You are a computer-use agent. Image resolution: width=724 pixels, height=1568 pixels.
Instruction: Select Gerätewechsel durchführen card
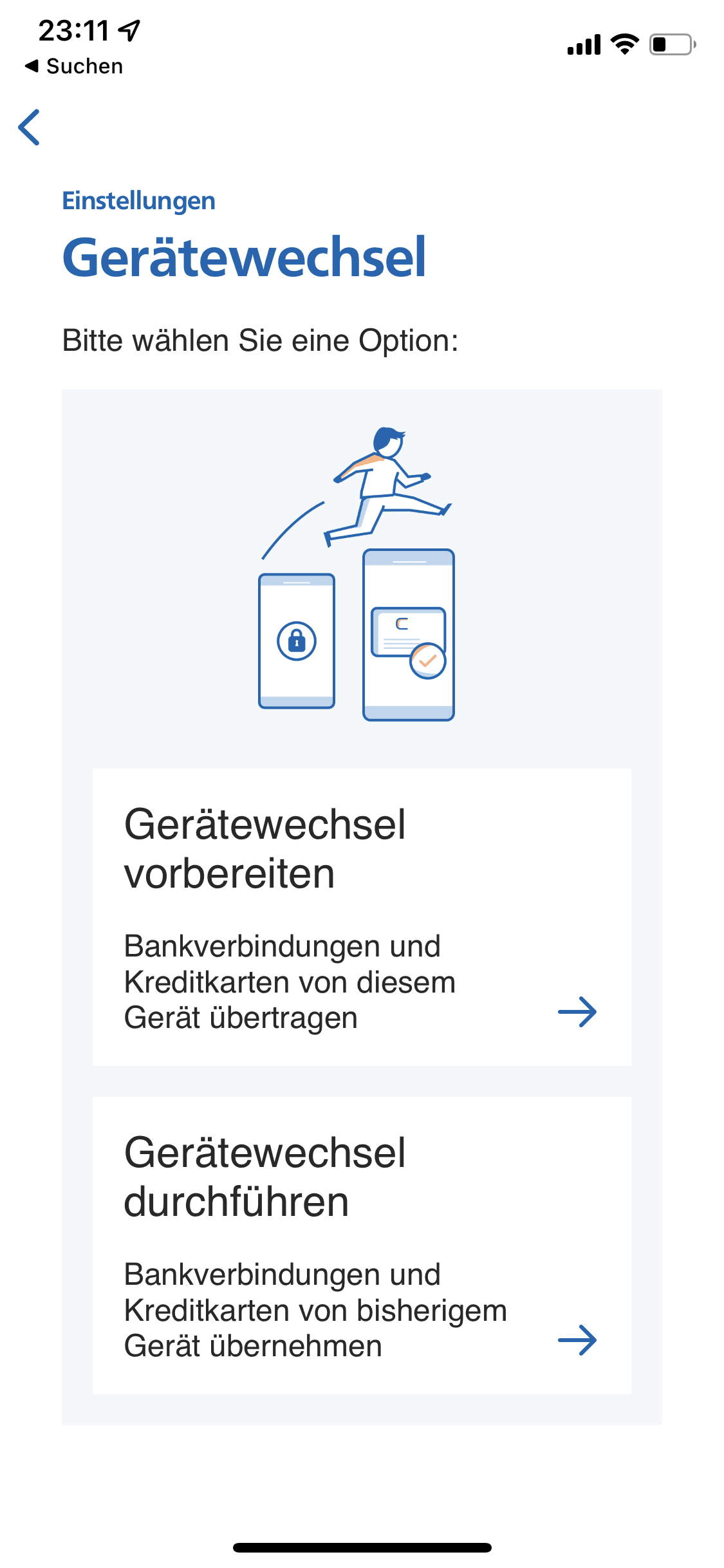click(361, 1244)
